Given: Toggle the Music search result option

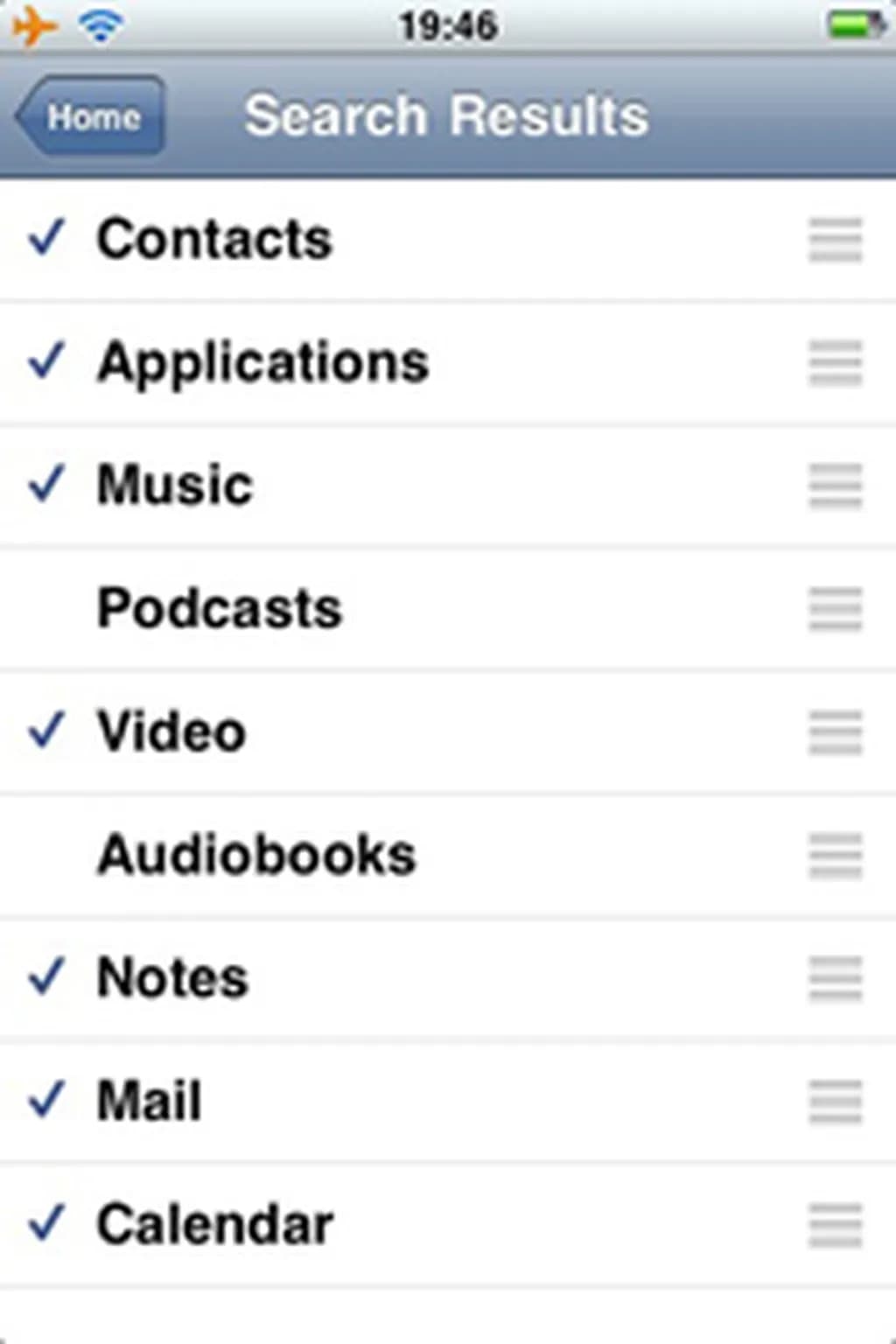Looking at the screenshot, I should [x=175, y=485].
